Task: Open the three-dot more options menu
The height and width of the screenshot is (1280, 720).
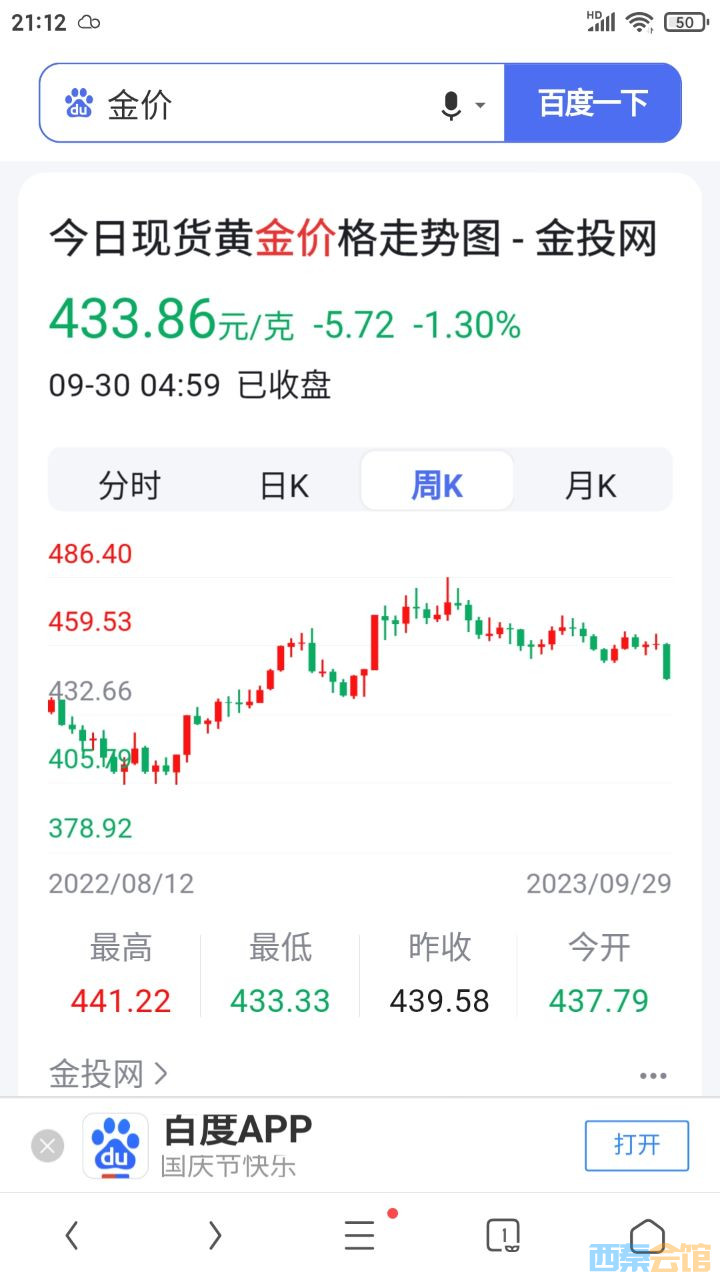Action: point(653,1076)
